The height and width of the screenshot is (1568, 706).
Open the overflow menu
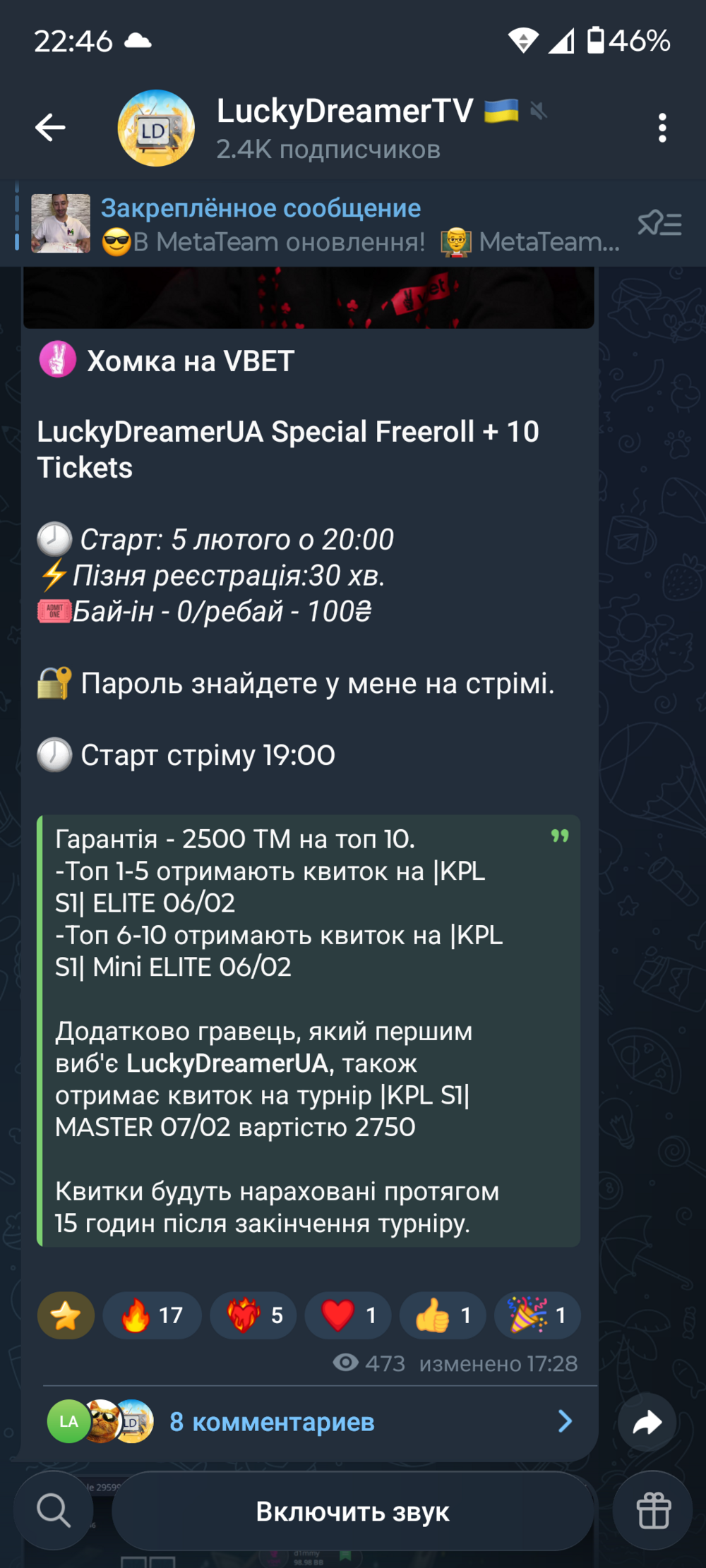[x=662, y=128]
